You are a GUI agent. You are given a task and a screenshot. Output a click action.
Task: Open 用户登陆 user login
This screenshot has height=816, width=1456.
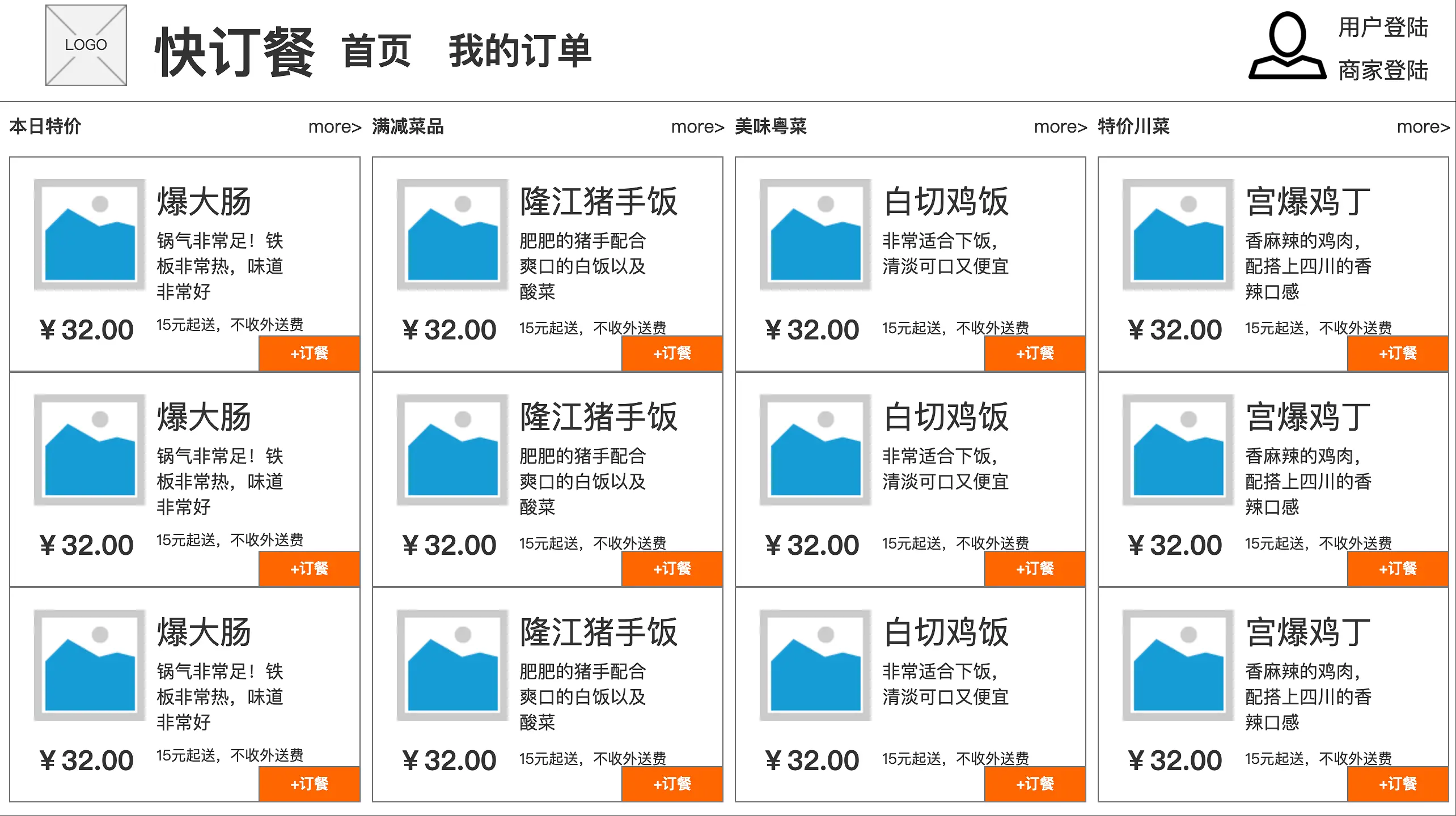pos(1382,27)
